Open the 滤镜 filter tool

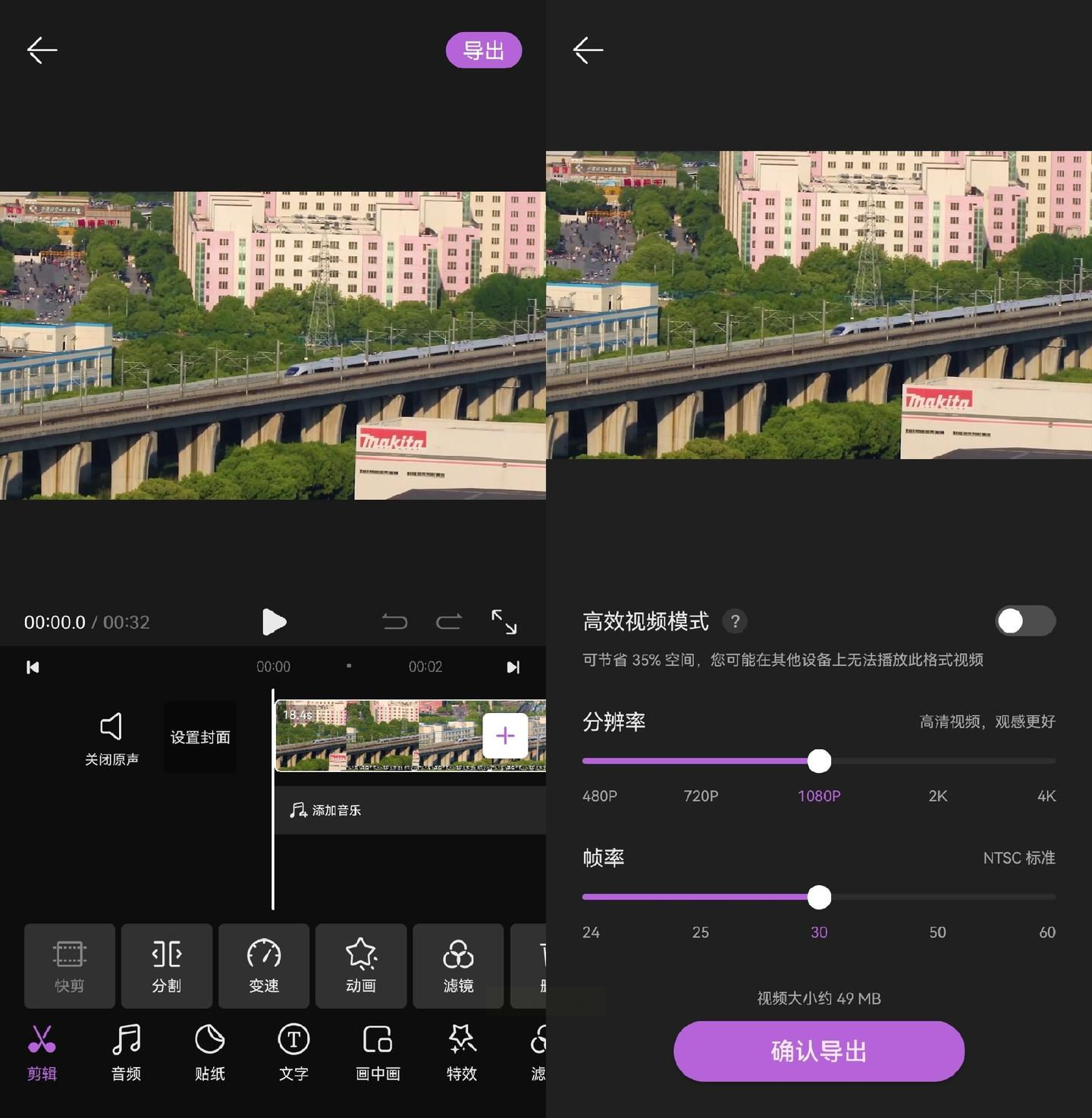click(458, 966)
